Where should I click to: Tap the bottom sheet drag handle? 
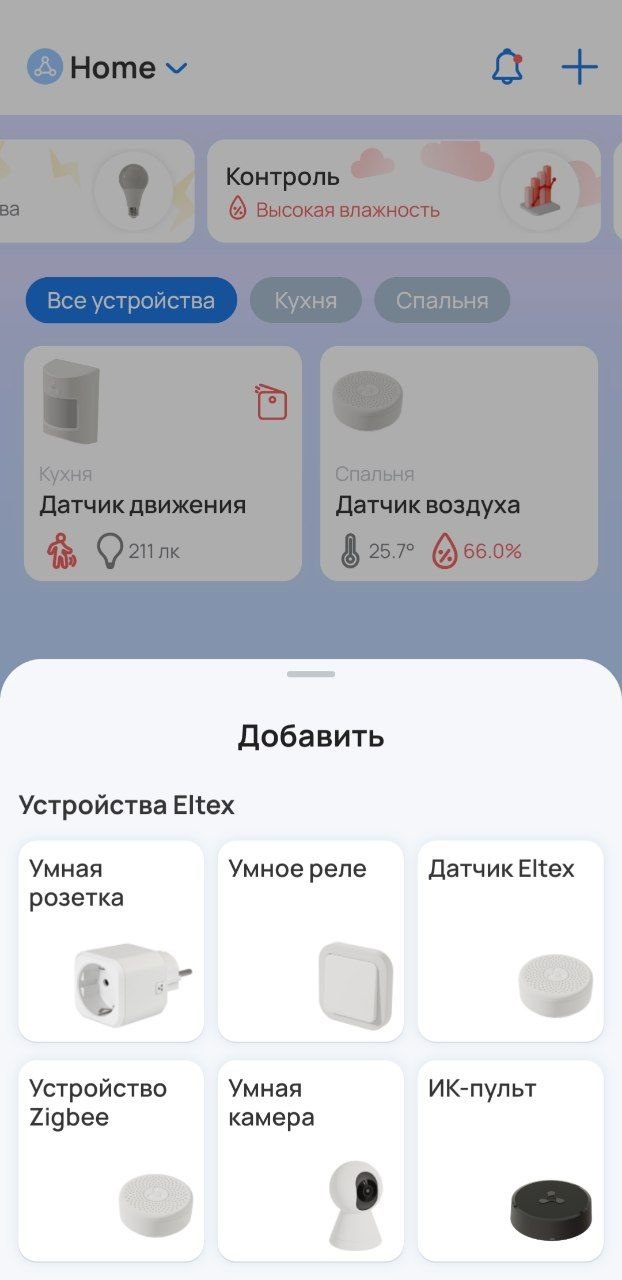click(311, 674)
